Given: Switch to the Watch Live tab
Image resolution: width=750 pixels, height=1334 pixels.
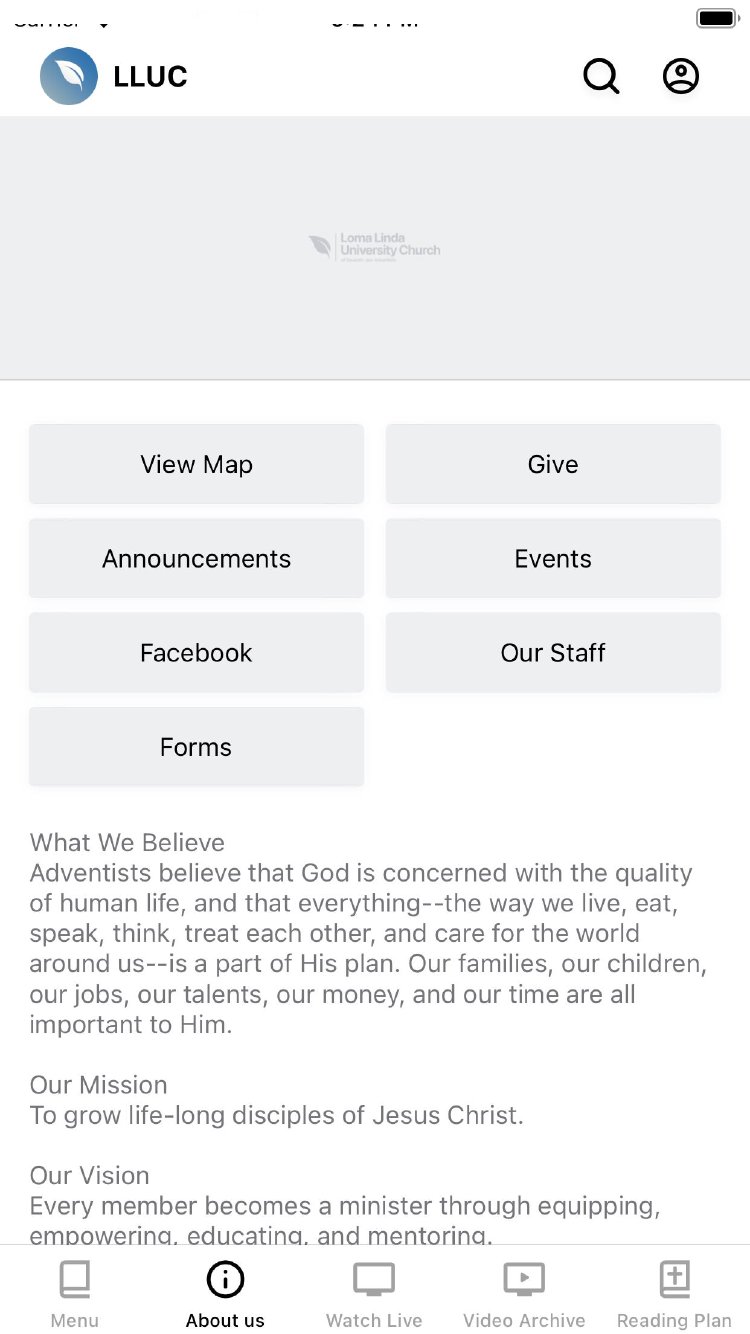Looking at the screenshot, I should click(x=374, y=1293).
